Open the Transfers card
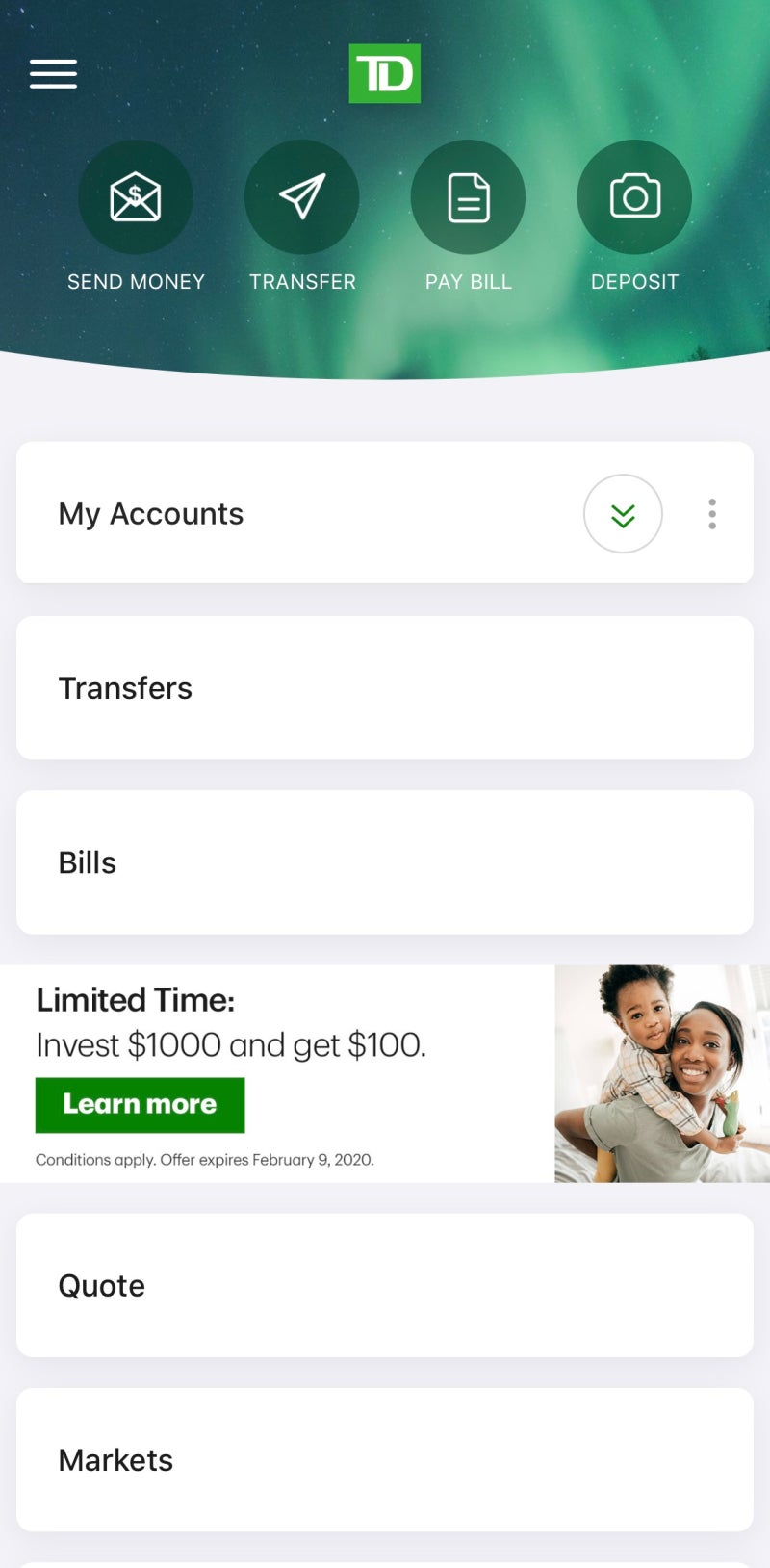The width and height of the screenshot is (770, 1568). tap(385, 688)
